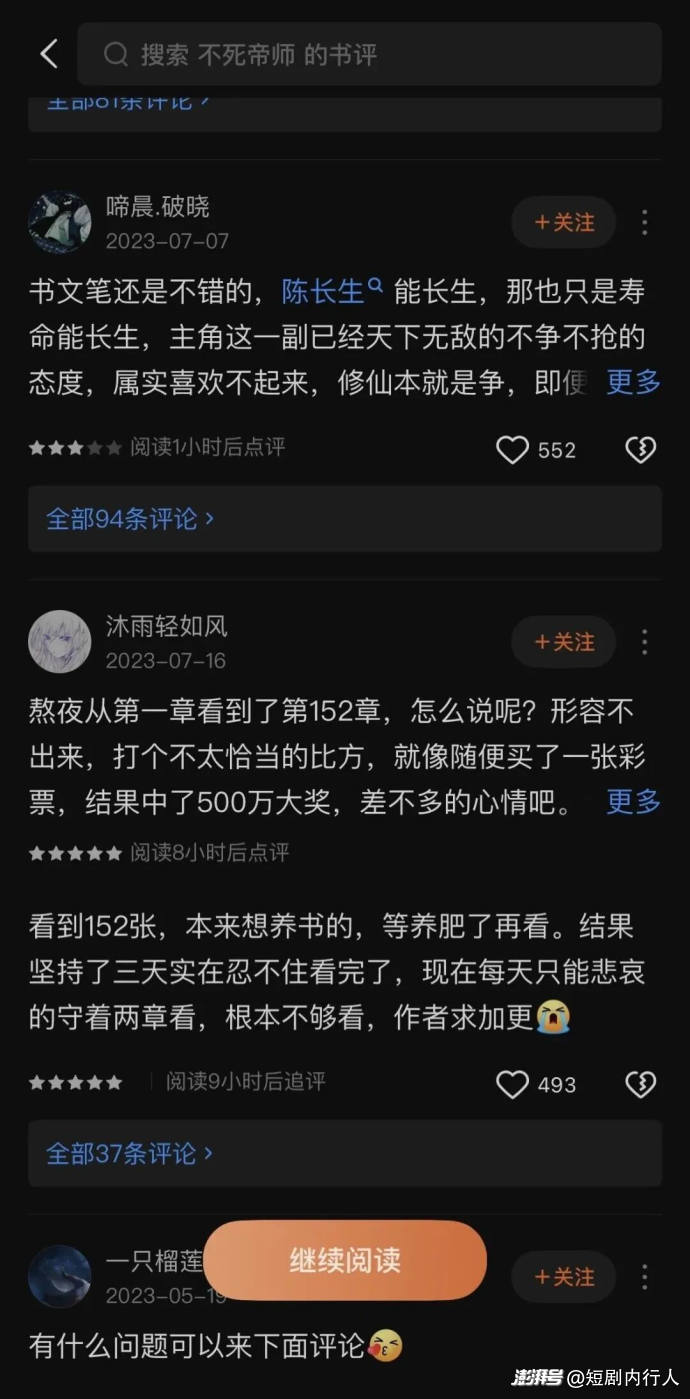Go back using the top arrow
This screenshot has height=1399, width=690.
click(49, 54)
